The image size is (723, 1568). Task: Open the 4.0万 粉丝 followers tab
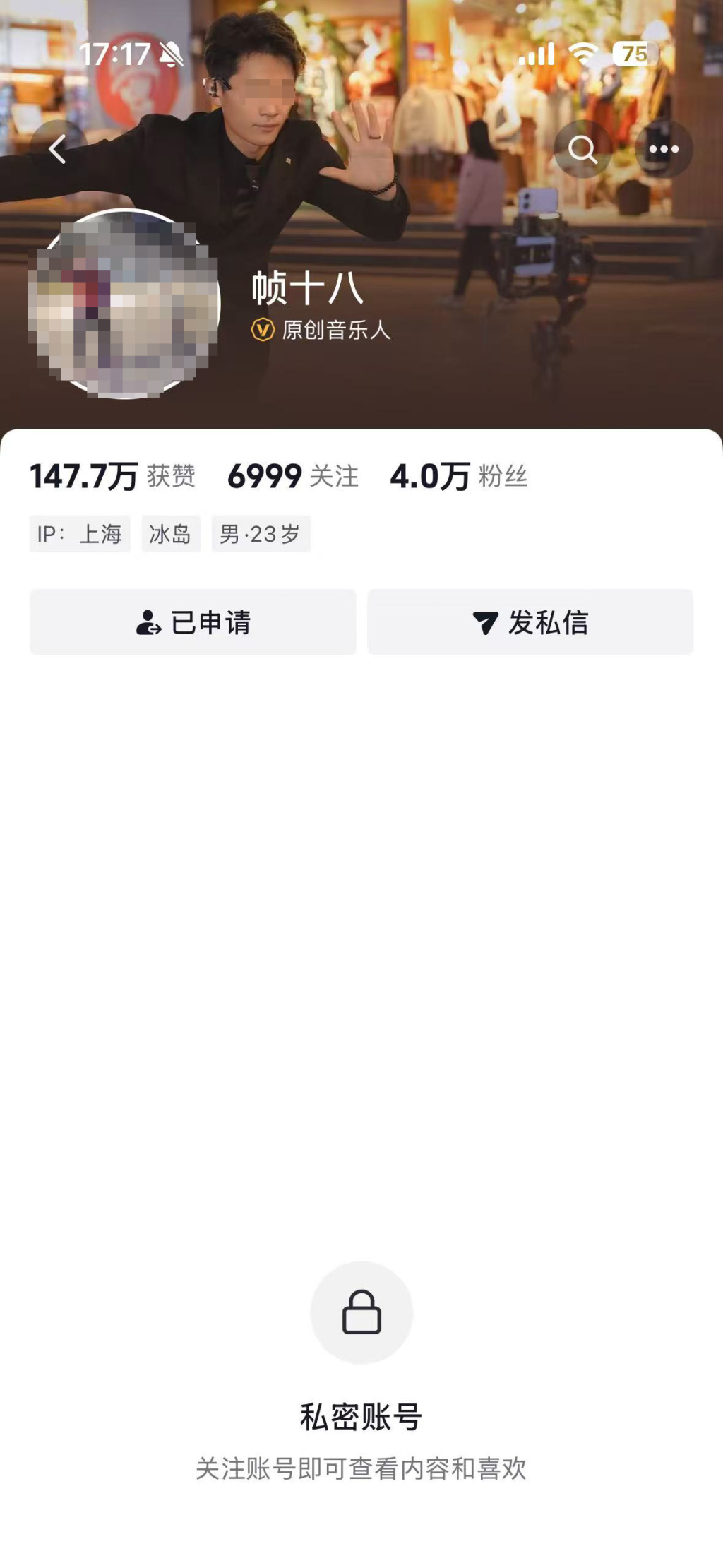click(x=460, y=477)
